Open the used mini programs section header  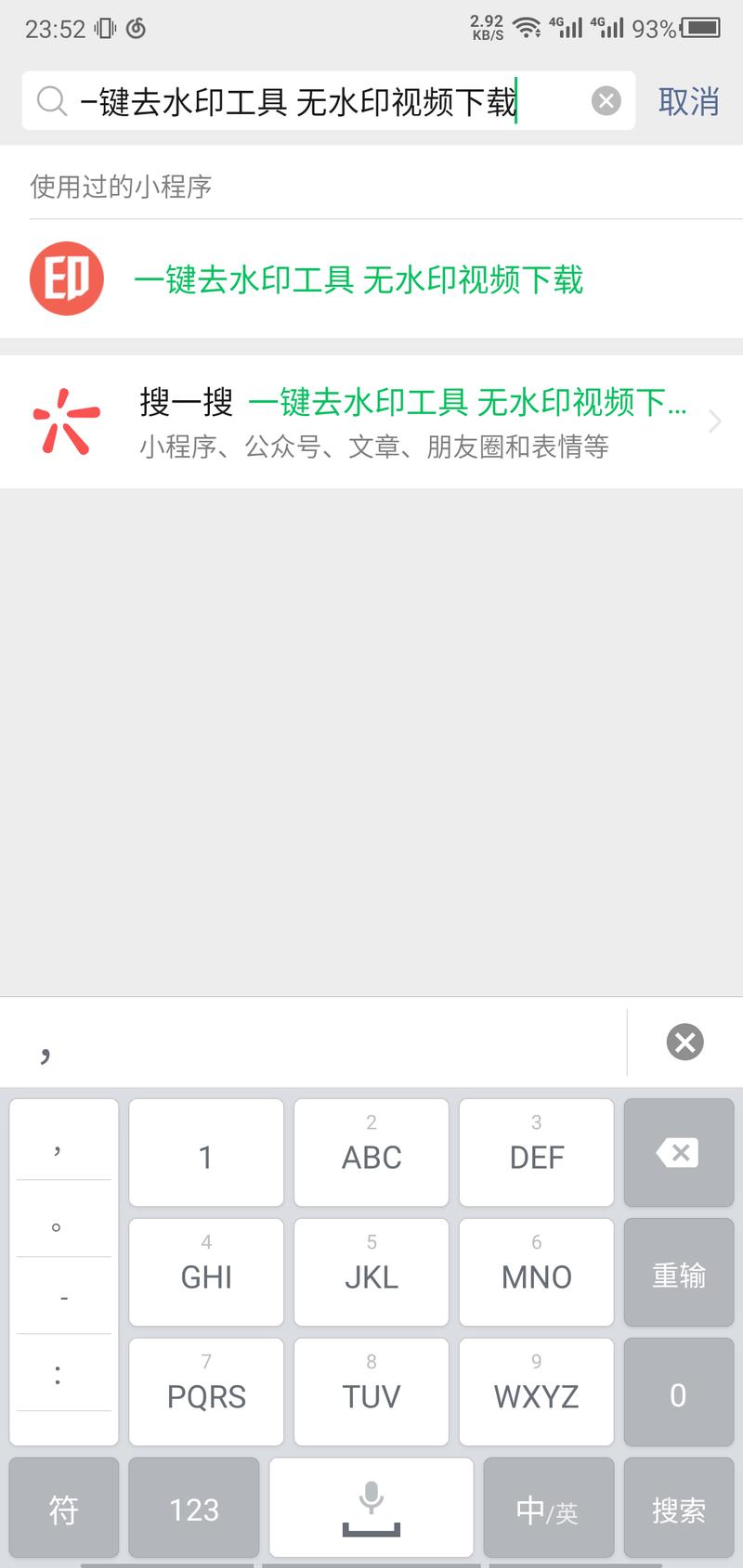click(x=119, y=186)
